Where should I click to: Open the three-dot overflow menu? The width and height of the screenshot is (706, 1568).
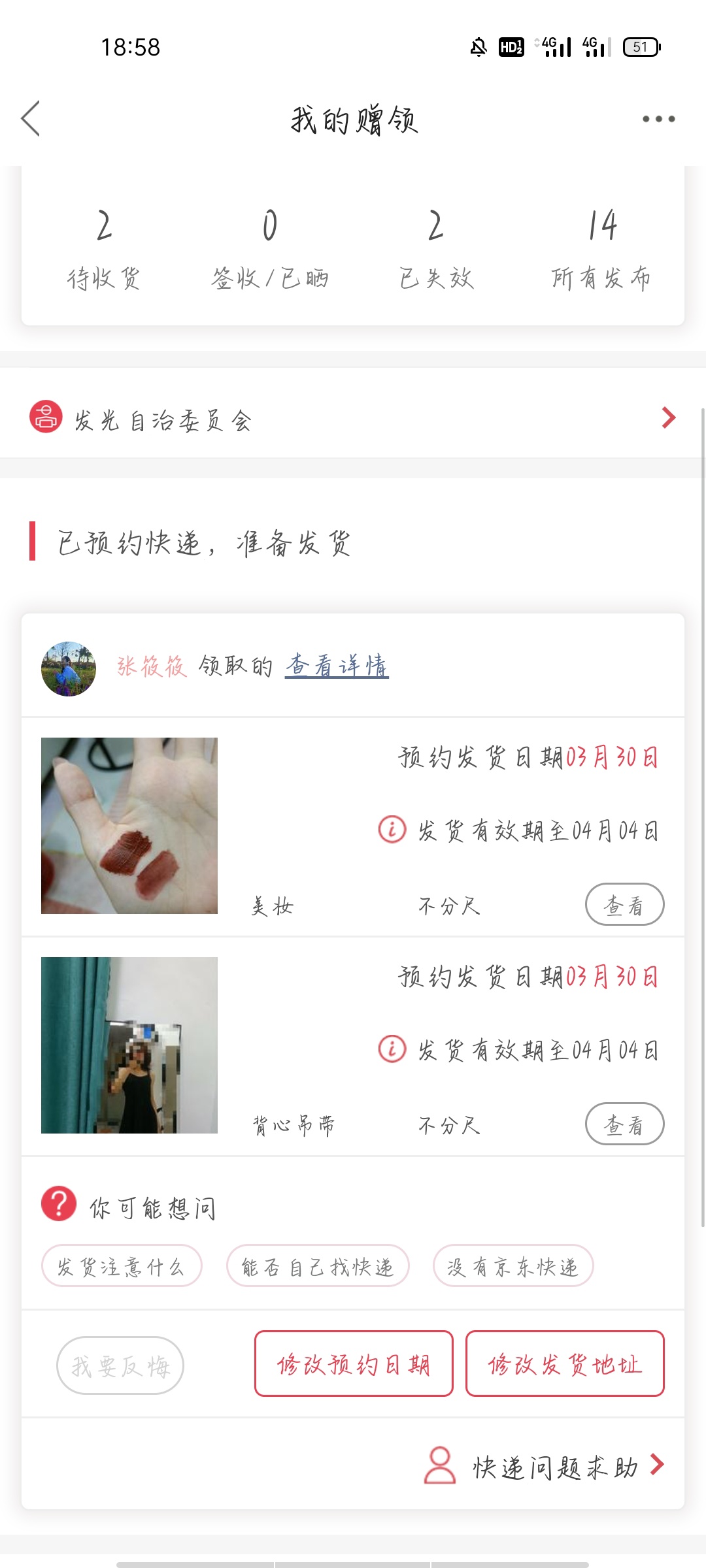point(658,119)
